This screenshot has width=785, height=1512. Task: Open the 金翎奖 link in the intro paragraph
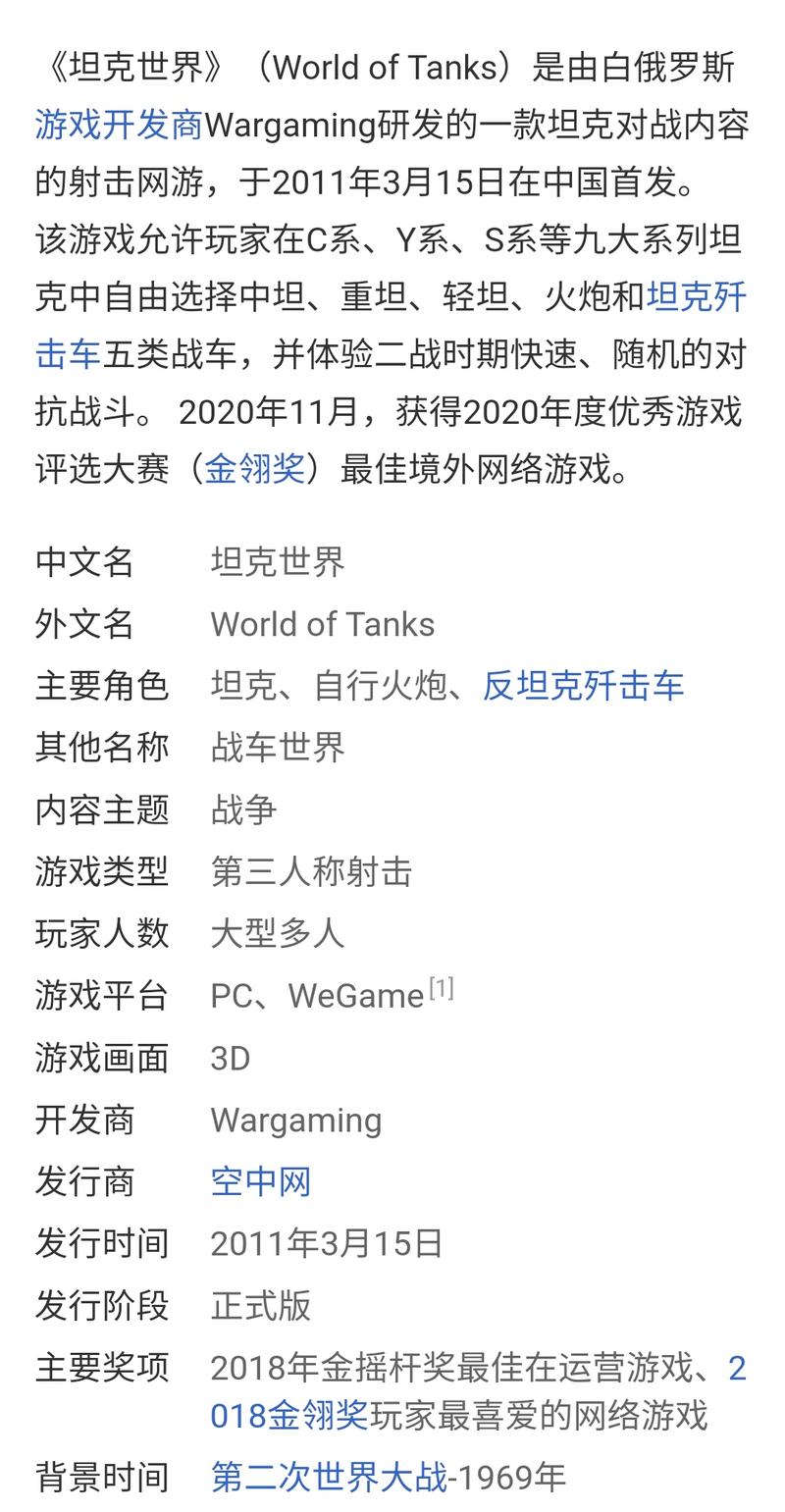254,468
